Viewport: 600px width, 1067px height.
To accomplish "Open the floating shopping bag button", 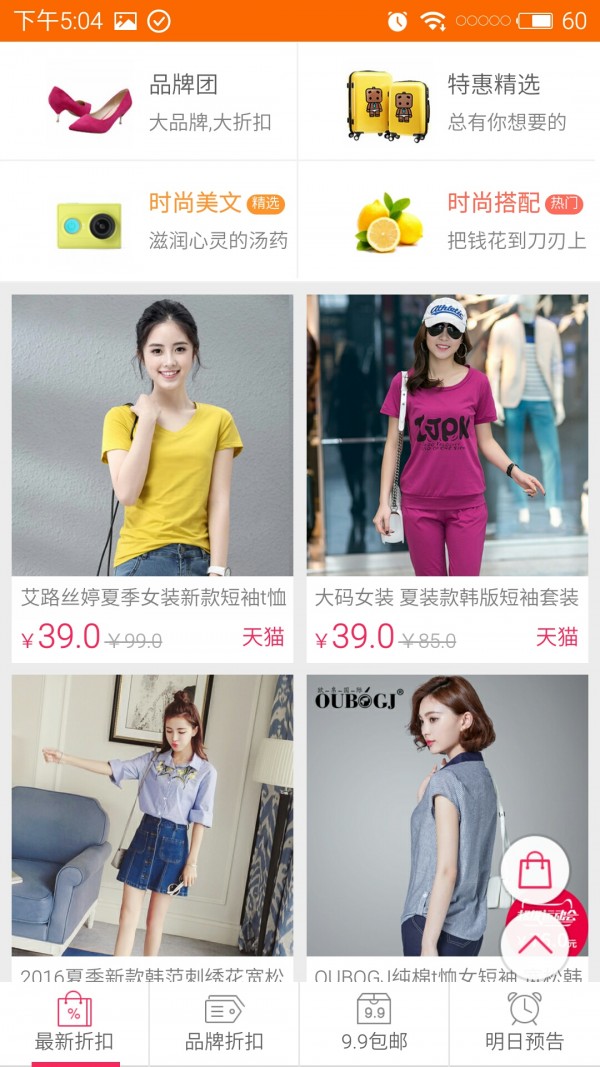I will [x=535, y=869].
